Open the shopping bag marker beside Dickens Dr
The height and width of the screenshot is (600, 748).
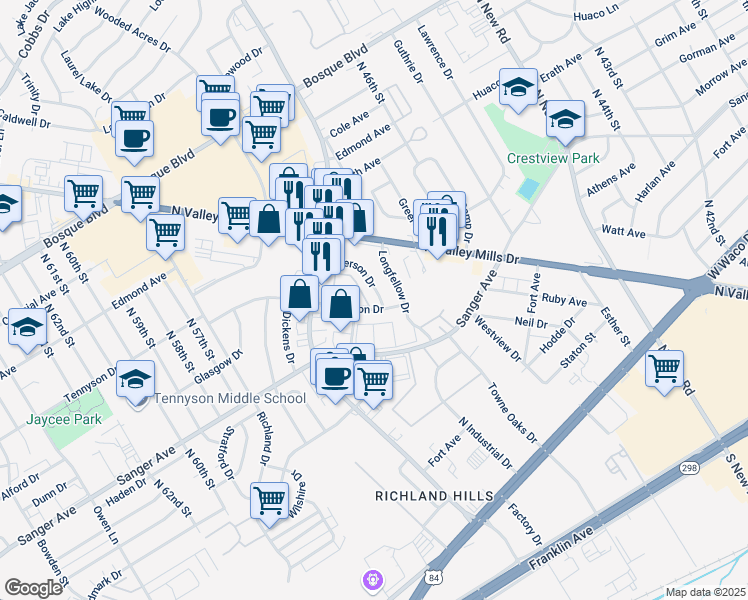pos(299,294)
